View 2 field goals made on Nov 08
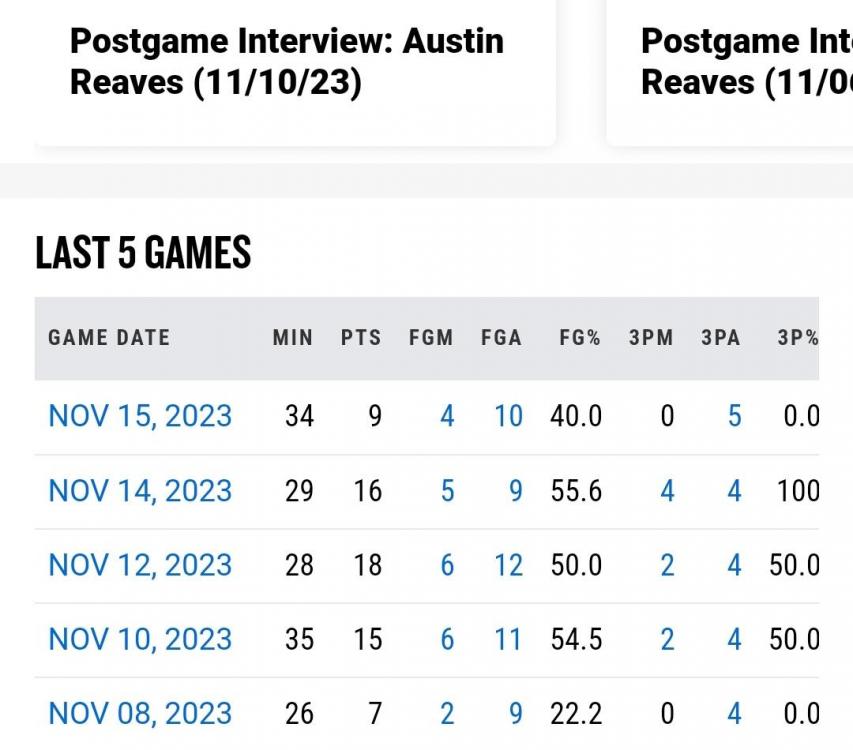This screenshot has height=750, width=853. tap(447, 713)
